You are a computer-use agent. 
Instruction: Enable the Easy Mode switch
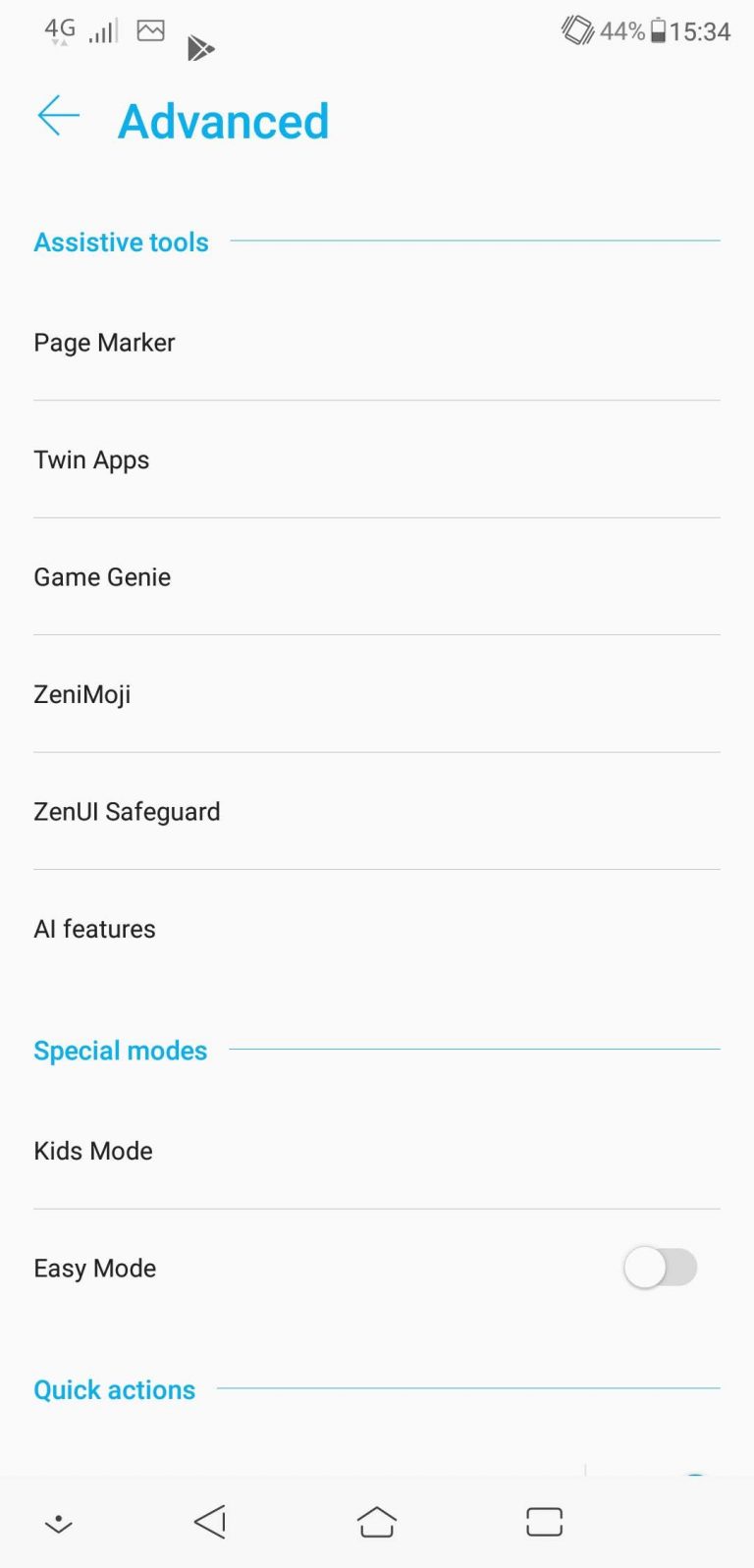(x=660, y=1268)
